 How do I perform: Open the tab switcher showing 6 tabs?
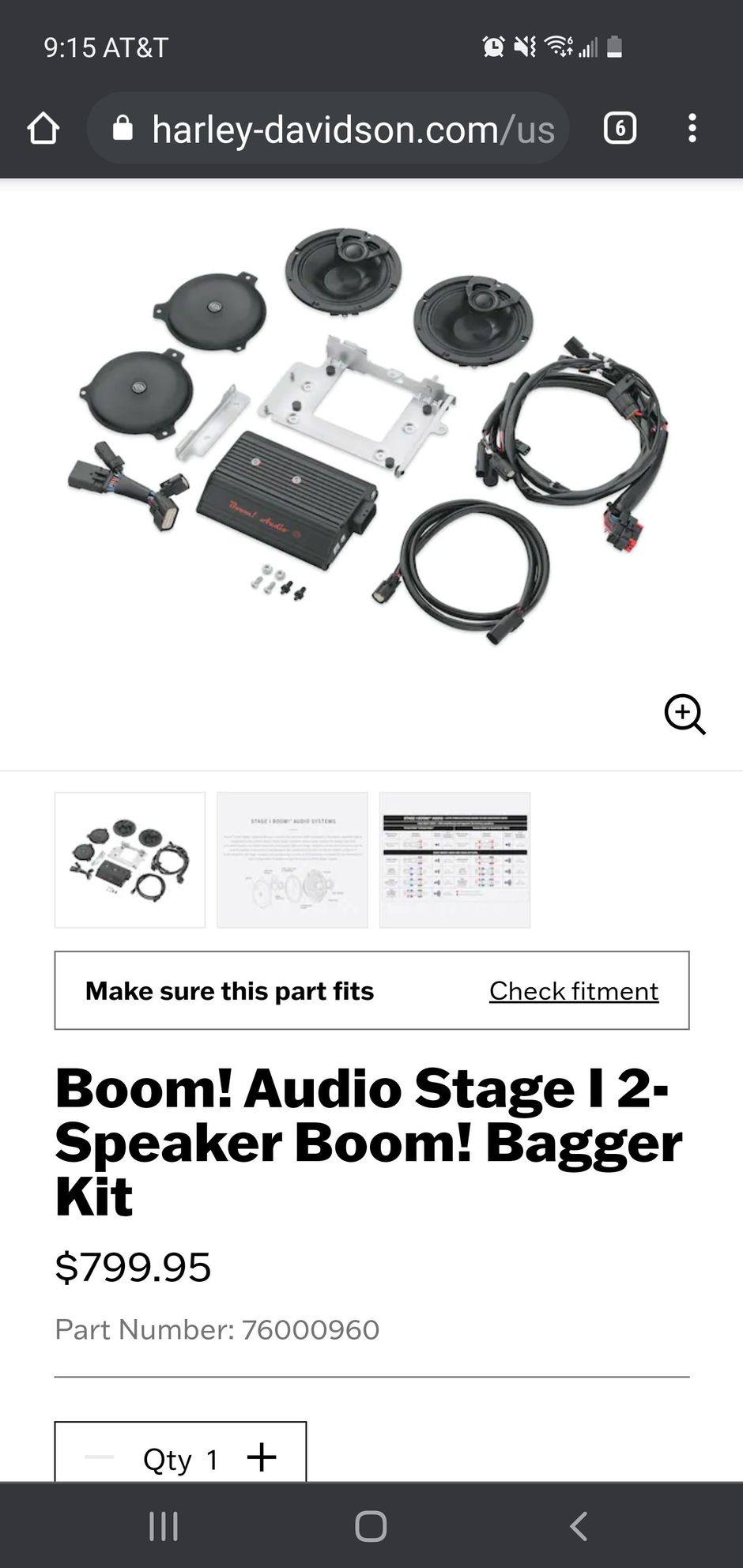pyautogui.click(x=620, y=129)
